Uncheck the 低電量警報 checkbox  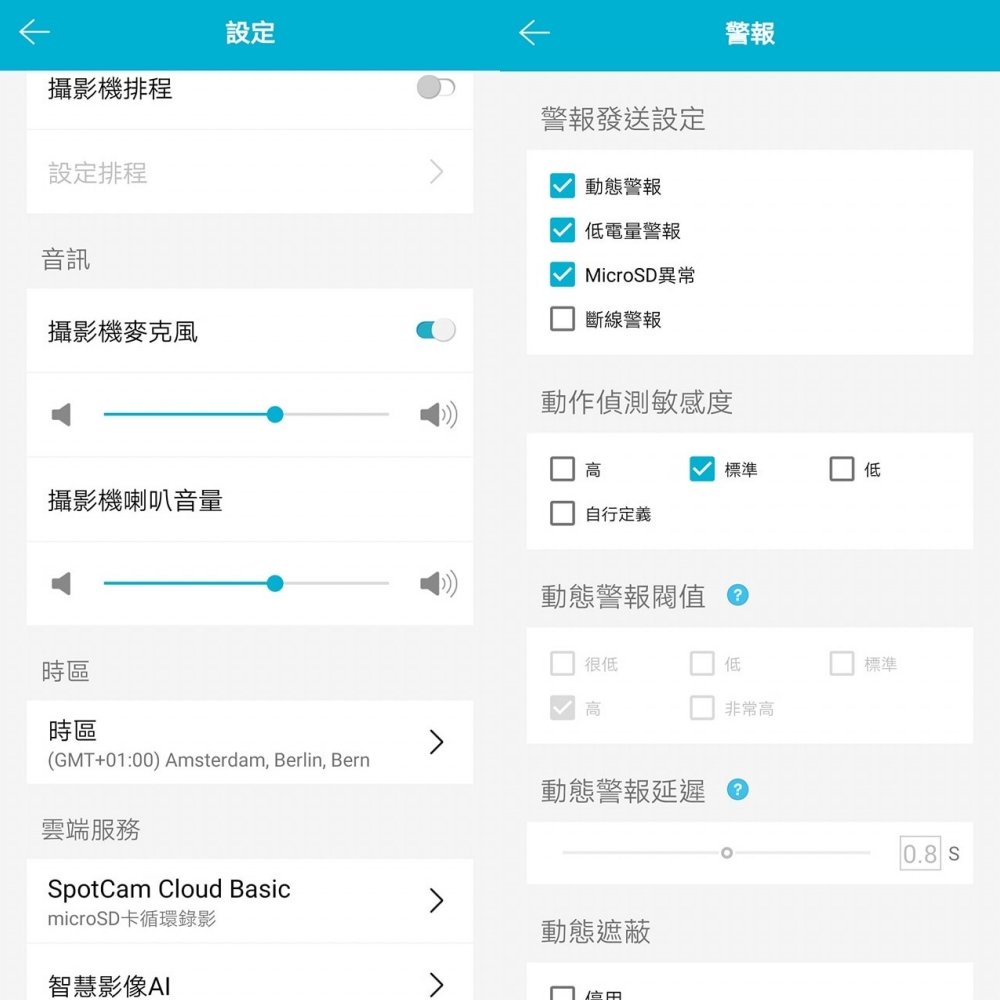coord(562,230)
